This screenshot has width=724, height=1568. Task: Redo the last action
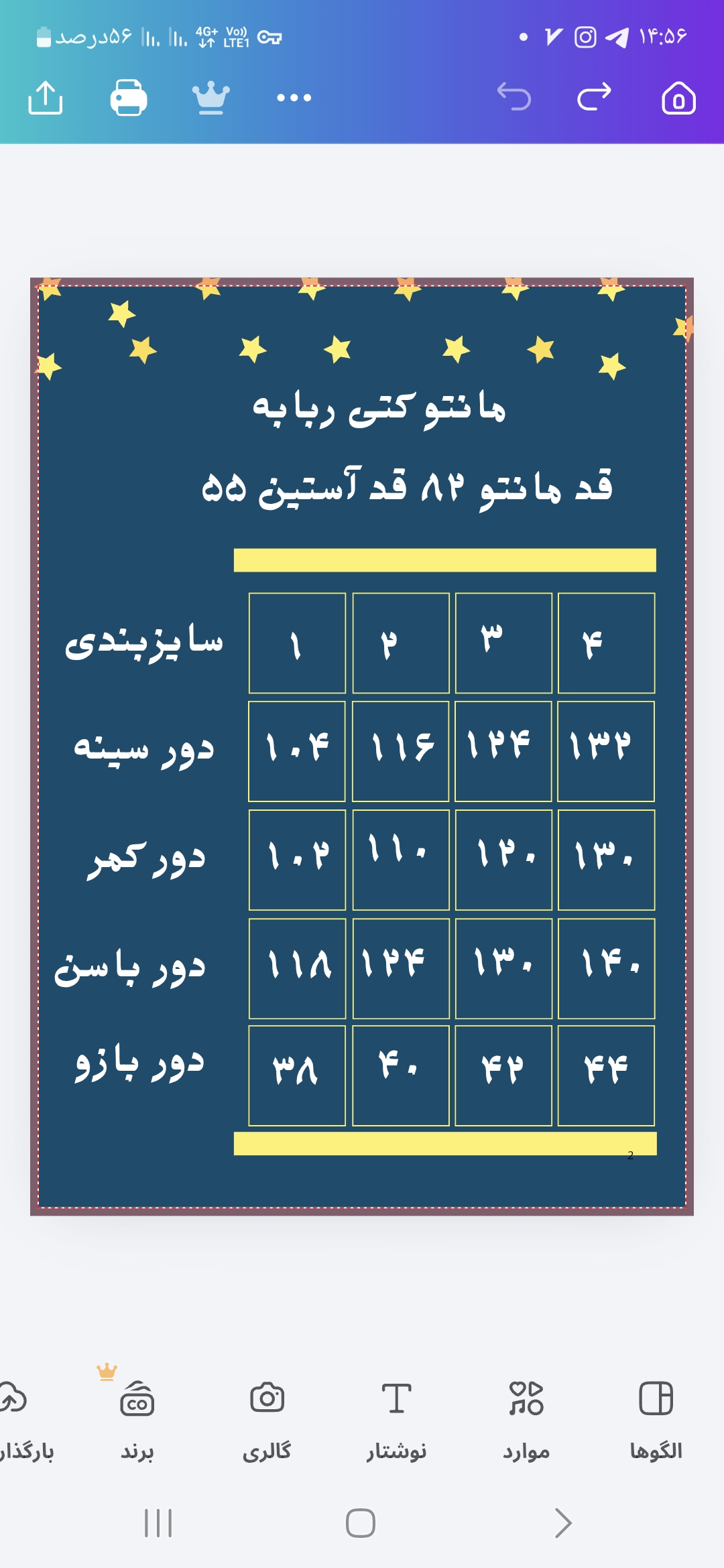coord(595,96)
